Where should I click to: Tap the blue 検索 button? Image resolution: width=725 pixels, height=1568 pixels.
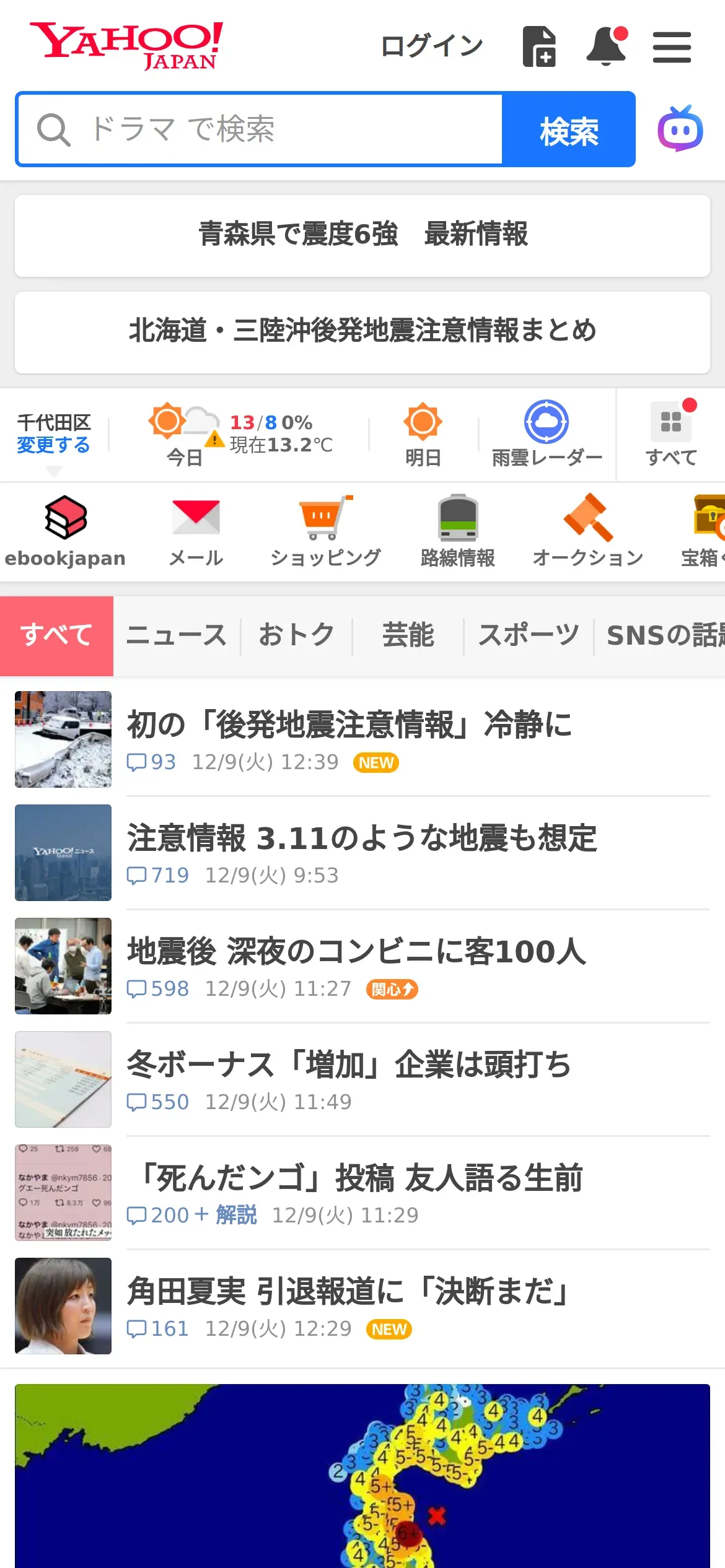click(568, 129)
